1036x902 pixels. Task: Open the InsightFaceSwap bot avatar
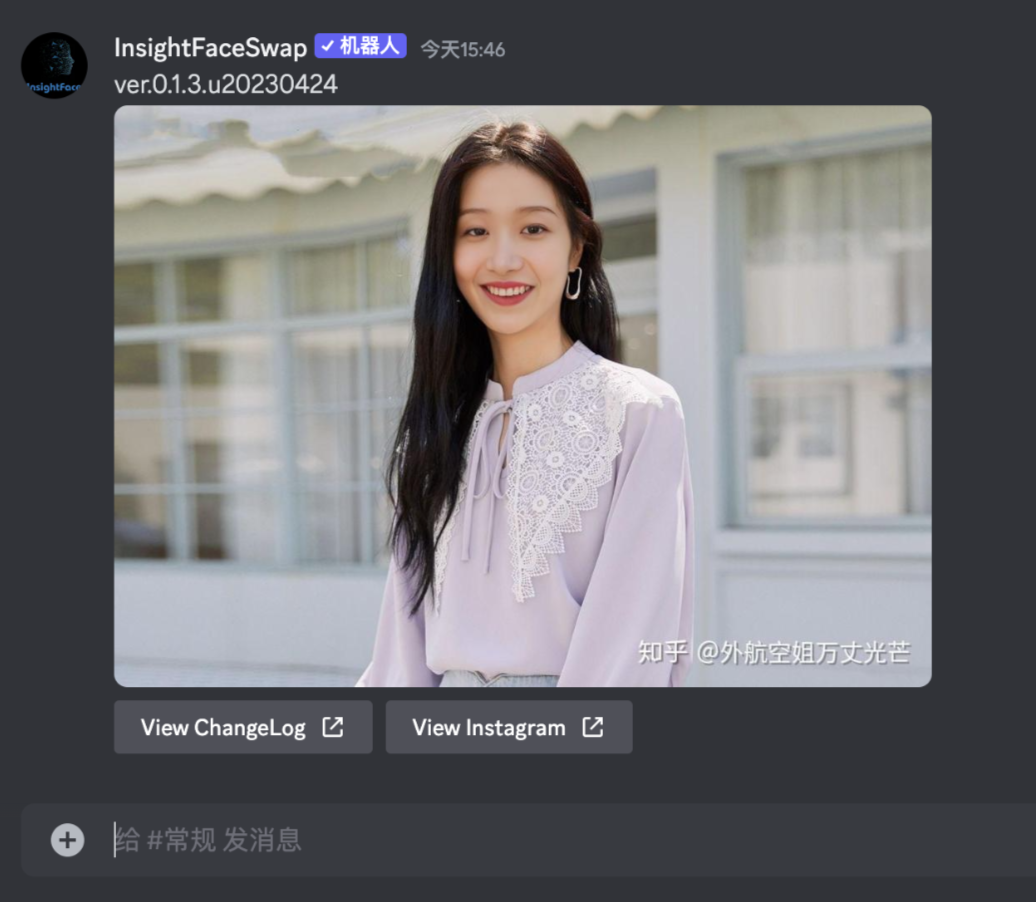coord(54,65)
